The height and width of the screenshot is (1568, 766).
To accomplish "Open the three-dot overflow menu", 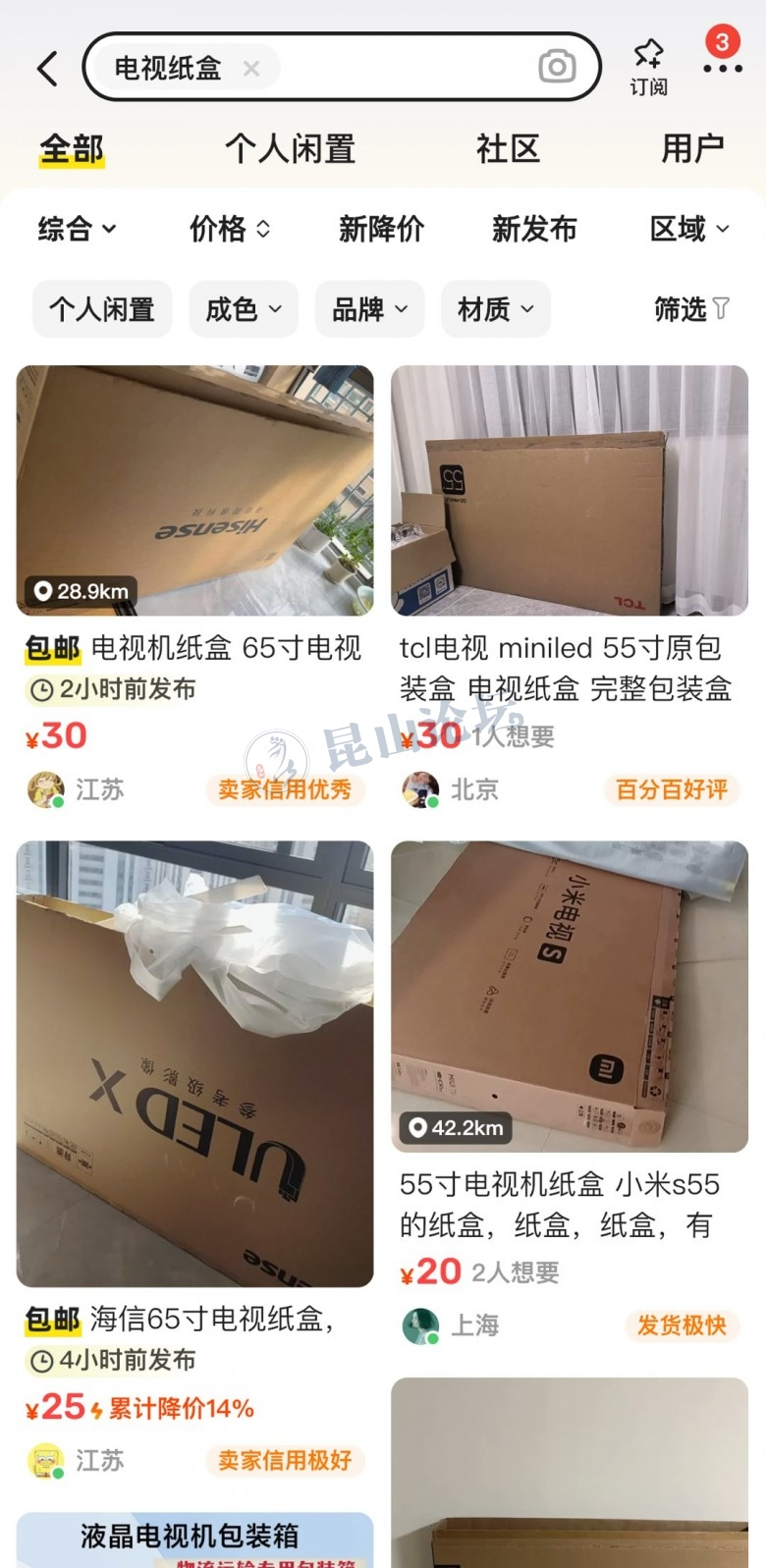I will [722, 69].
